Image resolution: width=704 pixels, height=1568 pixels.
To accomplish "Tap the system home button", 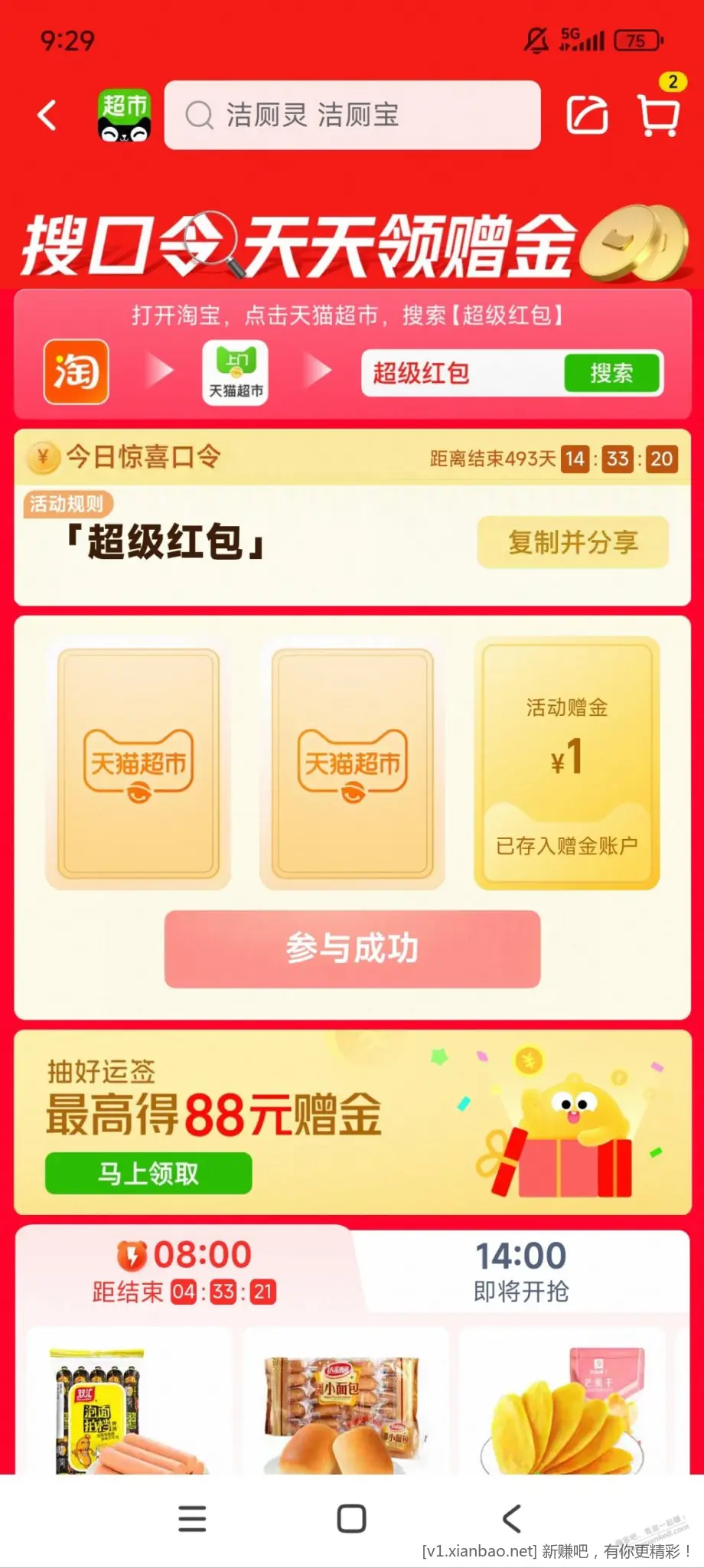I will click(x=352, y=1519).
